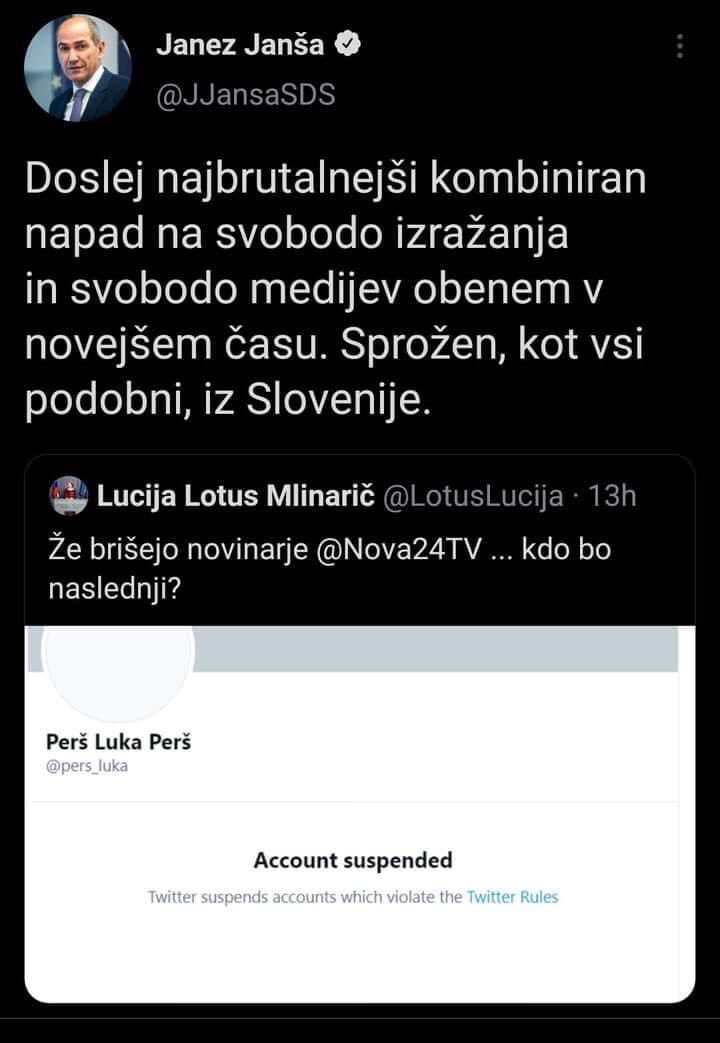
Task: Open the tweet's overflow menu
Action: 680,47
